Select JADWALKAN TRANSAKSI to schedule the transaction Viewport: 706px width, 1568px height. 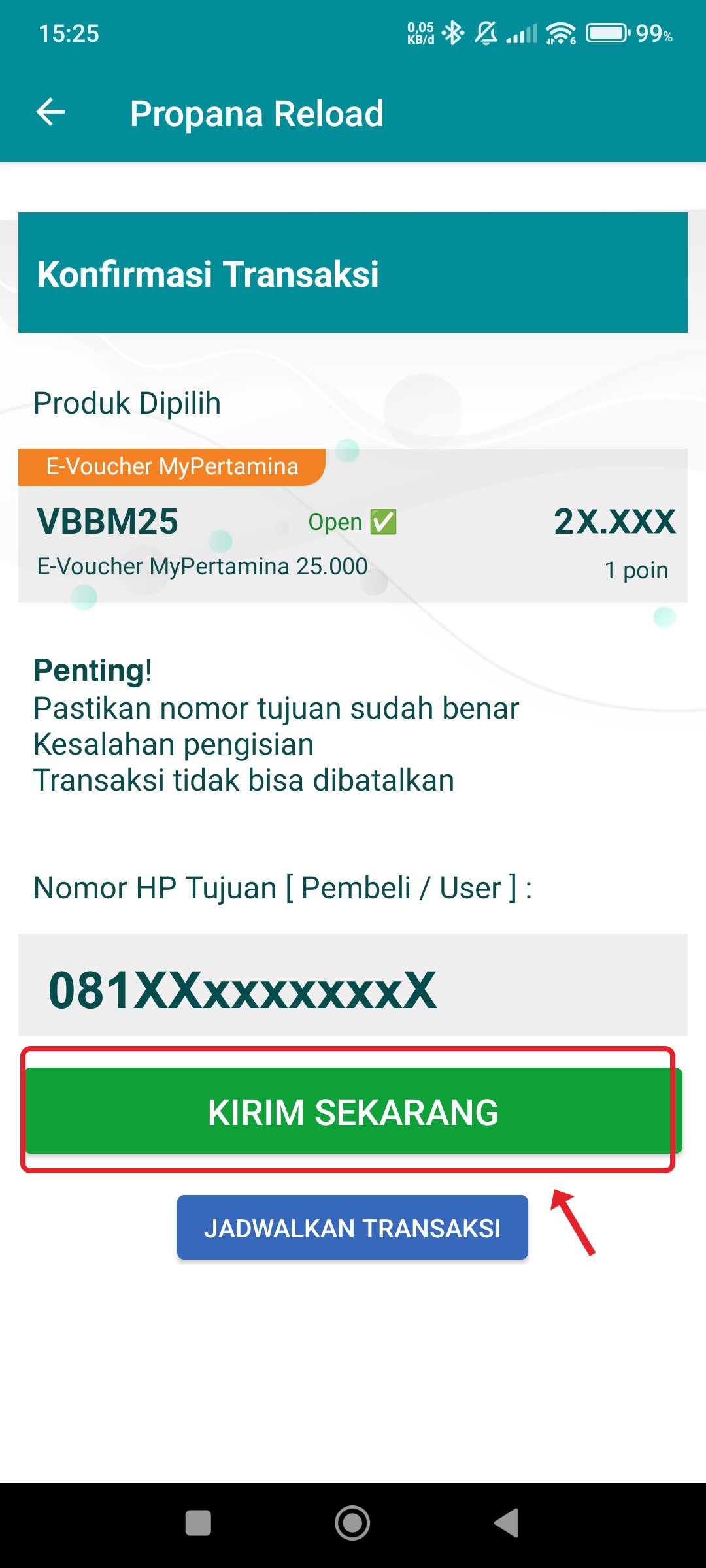tap(352, 1228)
